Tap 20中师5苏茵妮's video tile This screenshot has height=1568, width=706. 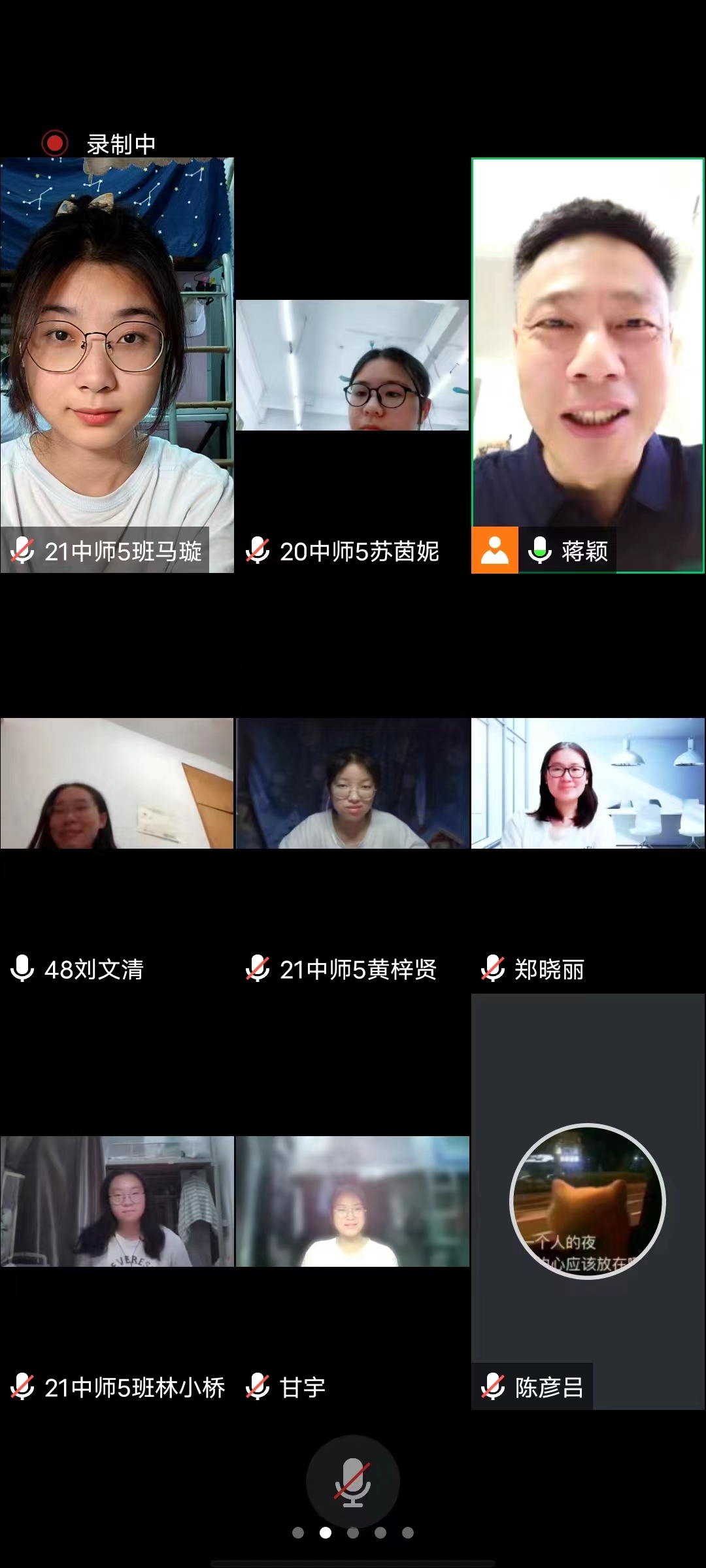(352, 365)
